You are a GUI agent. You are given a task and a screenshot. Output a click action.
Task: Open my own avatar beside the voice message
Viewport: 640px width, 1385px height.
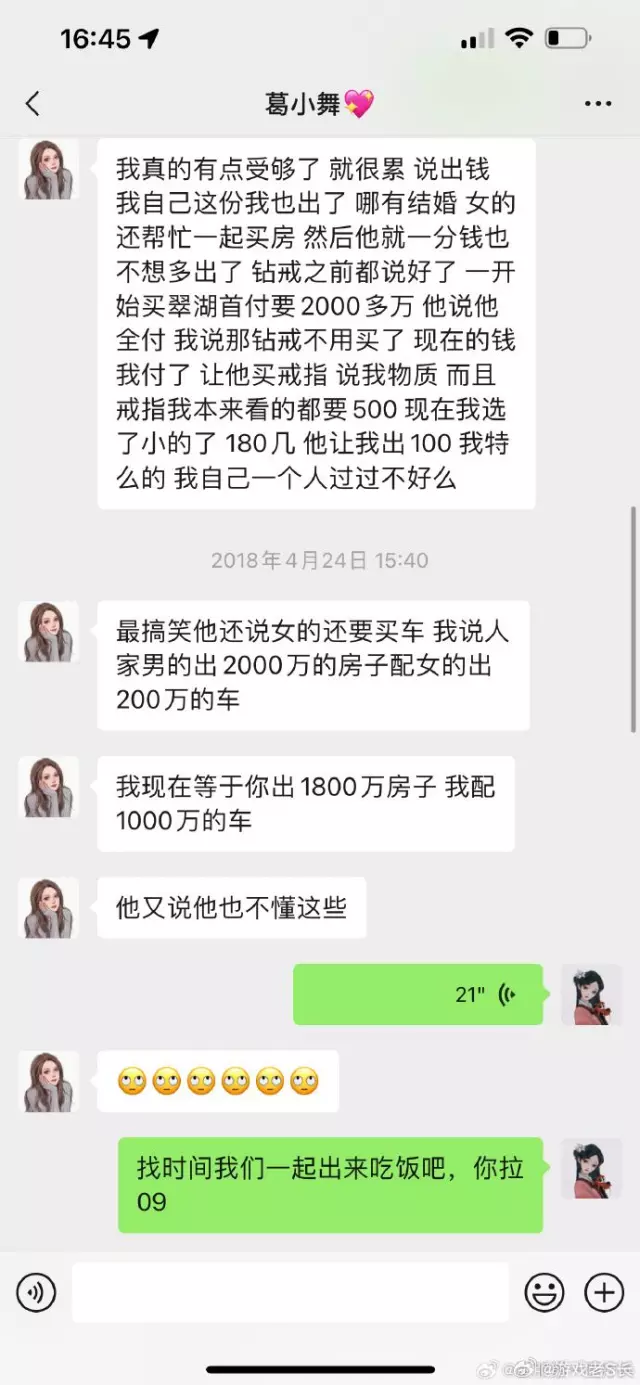pos(591,994)
